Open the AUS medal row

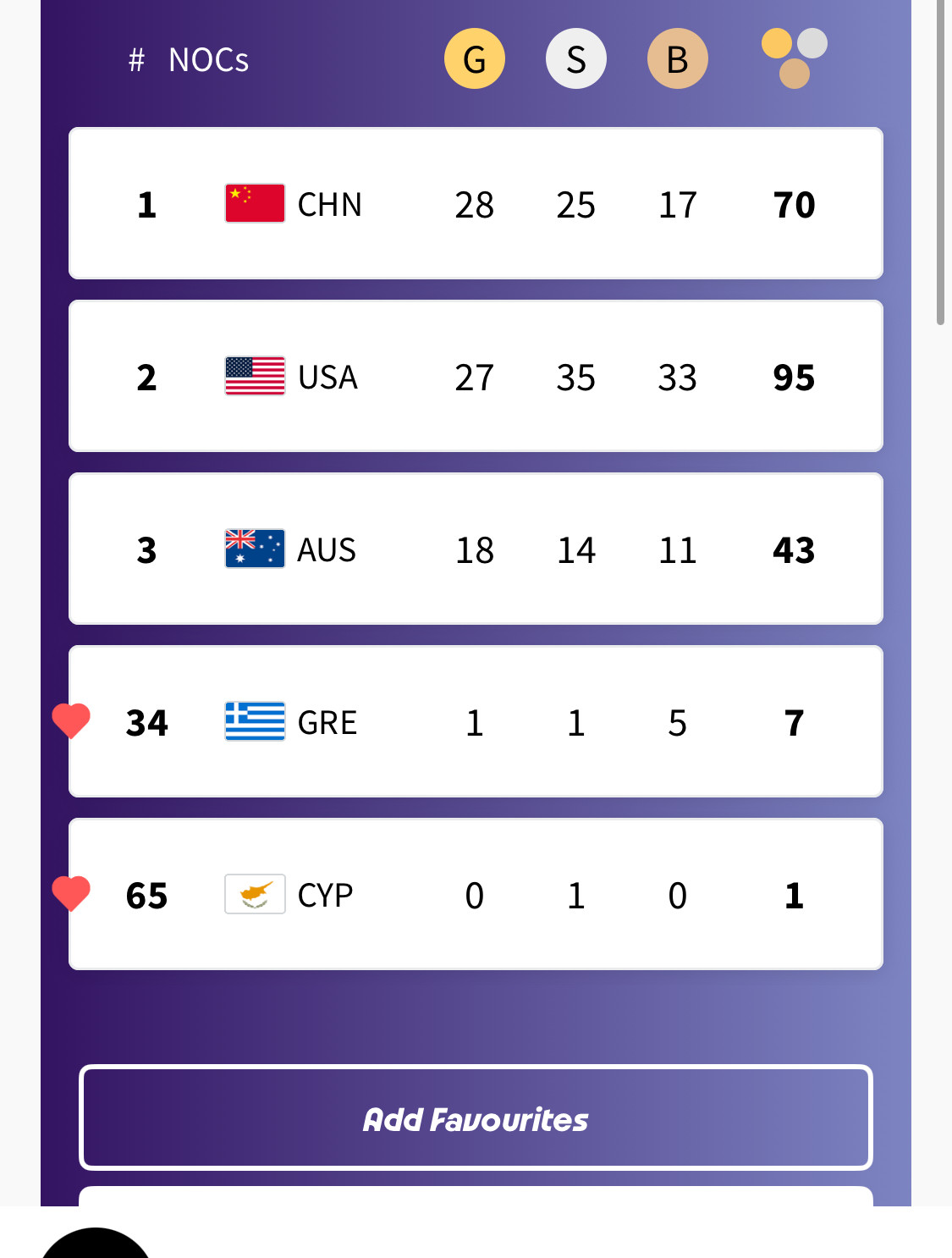point(476,549)
